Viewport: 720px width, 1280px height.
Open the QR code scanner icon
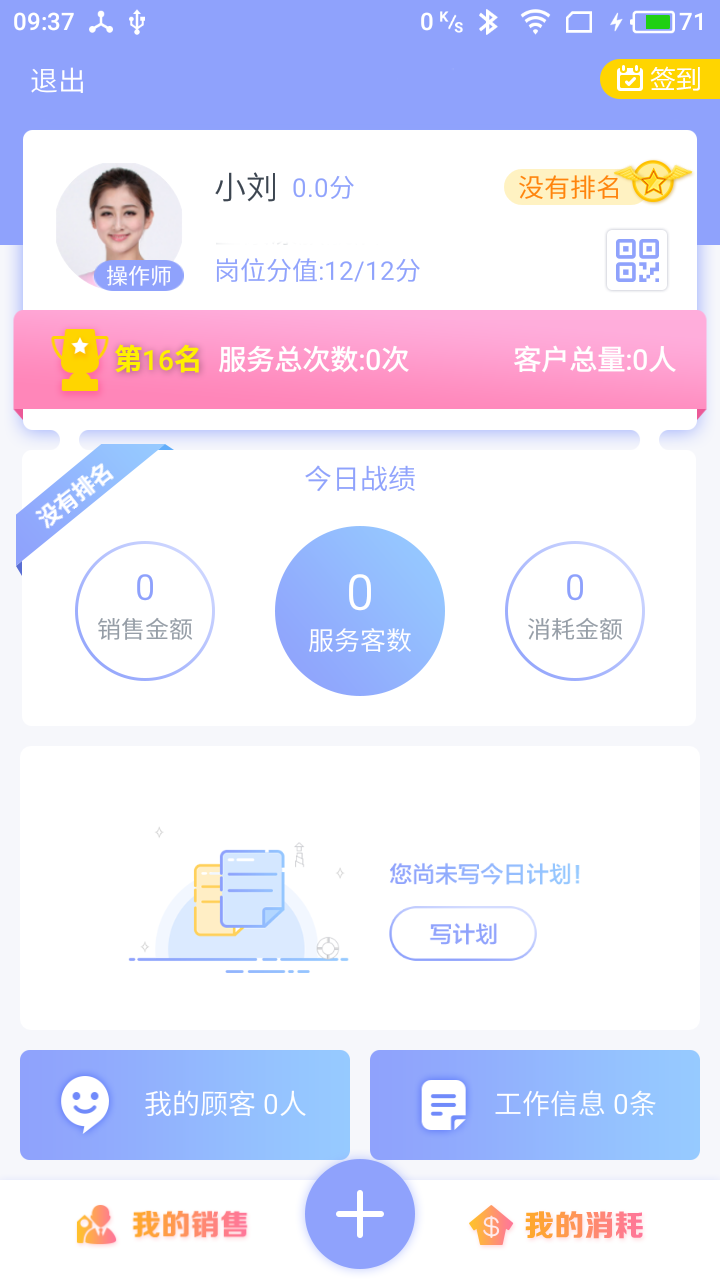tap(637, 260)
